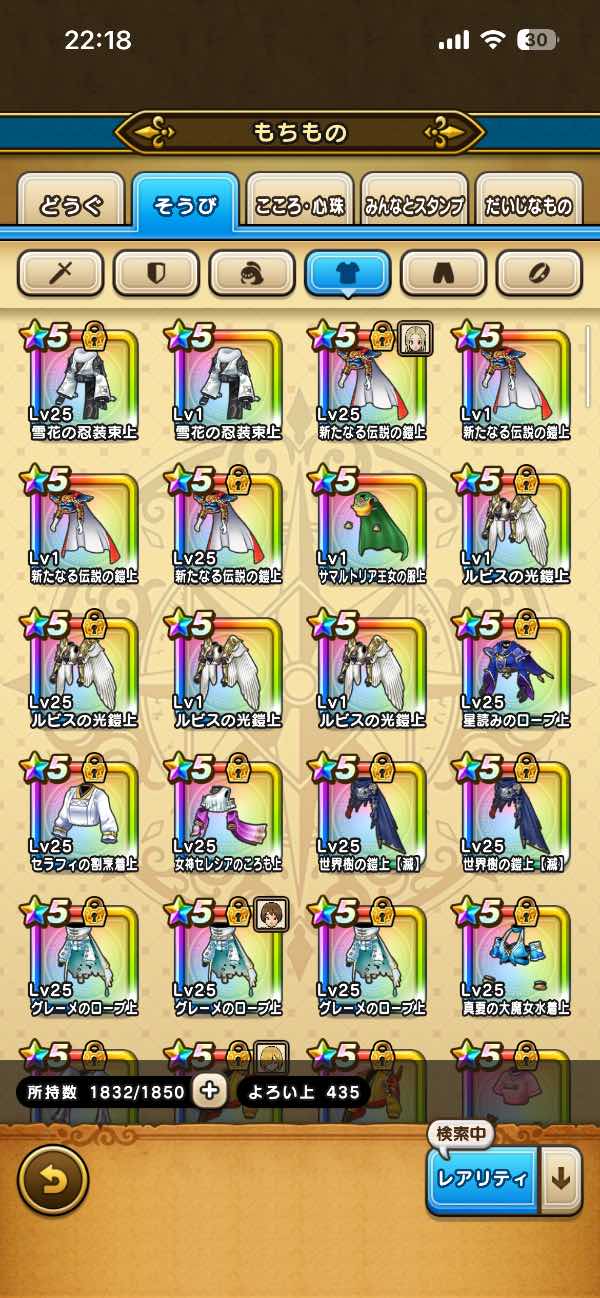This screenshot has width=600, height=1298.
Task: Switch to the みんなとスタンプ tab
Action: click(414, 206)
